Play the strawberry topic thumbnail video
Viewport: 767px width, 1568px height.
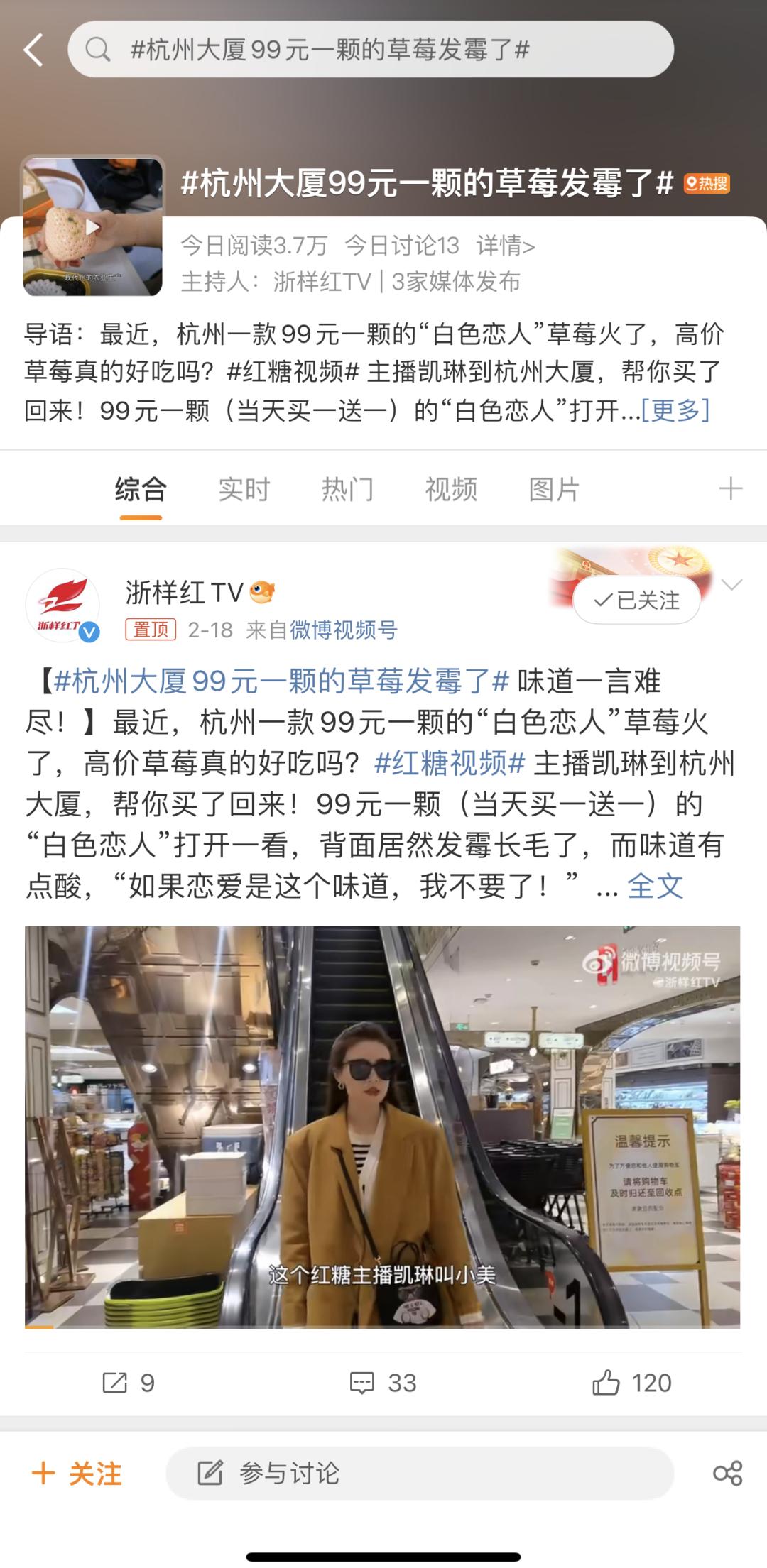coord(93,226)
